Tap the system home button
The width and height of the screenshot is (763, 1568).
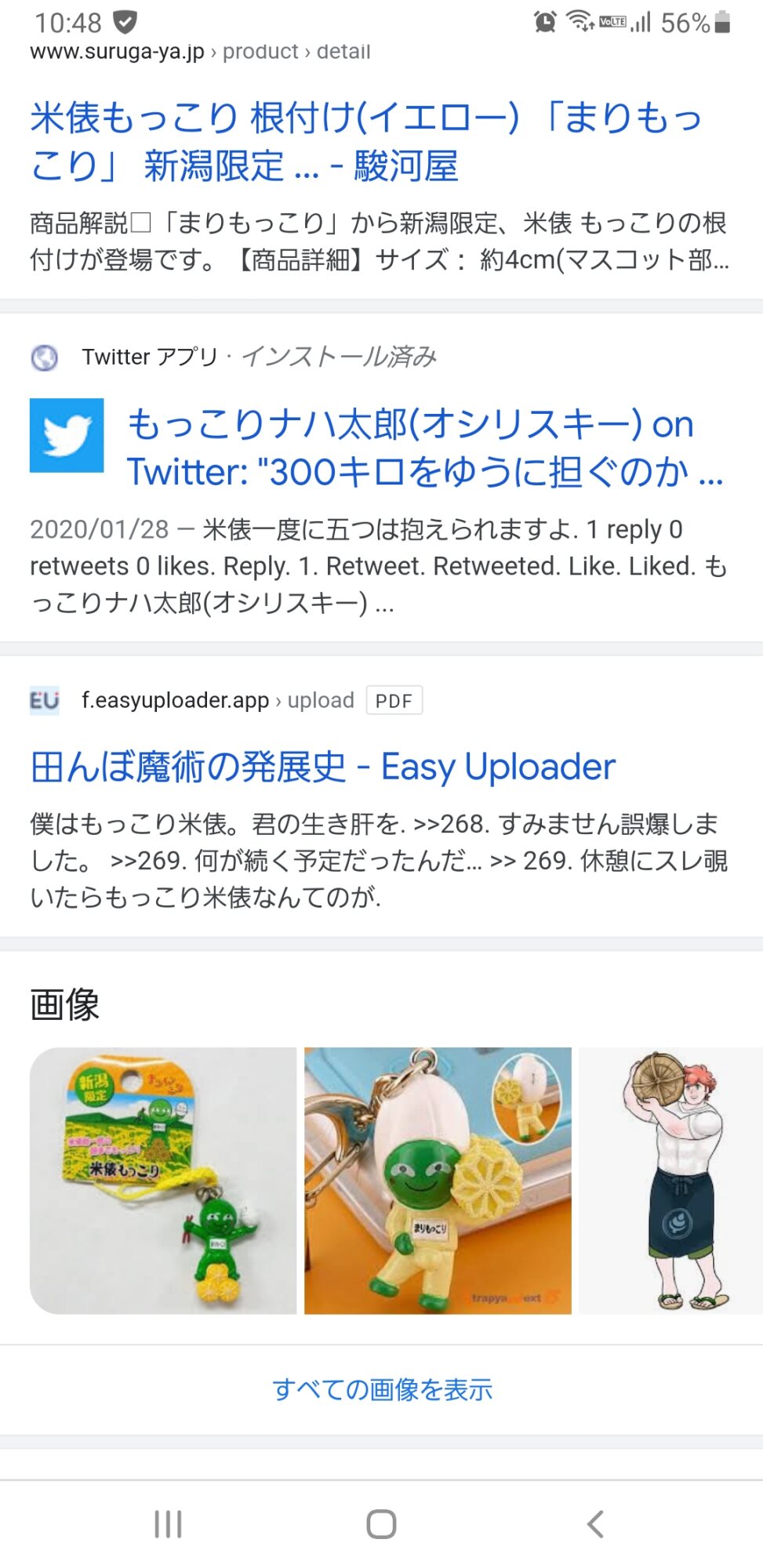(x=381, y=1524)
